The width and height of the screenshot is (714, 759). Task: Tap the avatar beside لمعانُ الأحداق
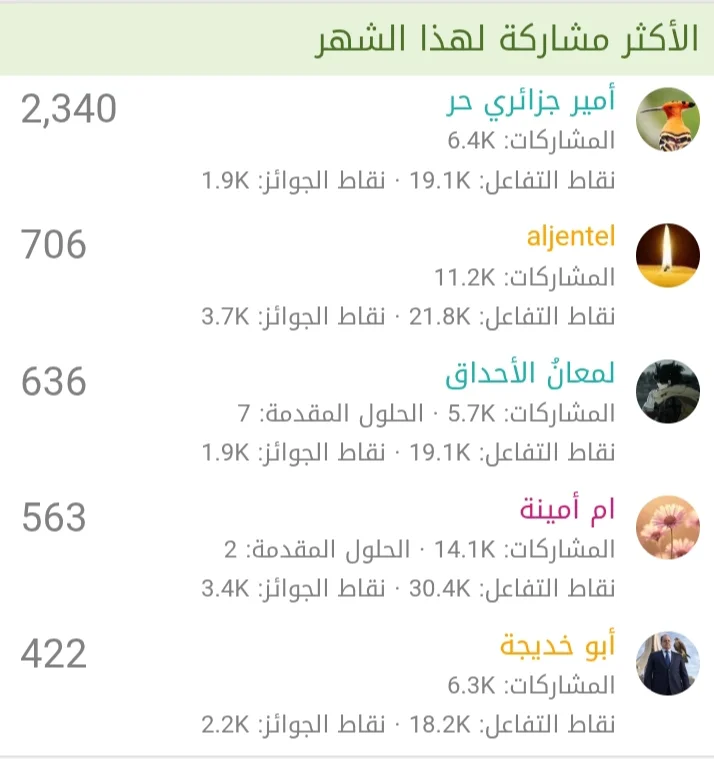tap(667, 391)
